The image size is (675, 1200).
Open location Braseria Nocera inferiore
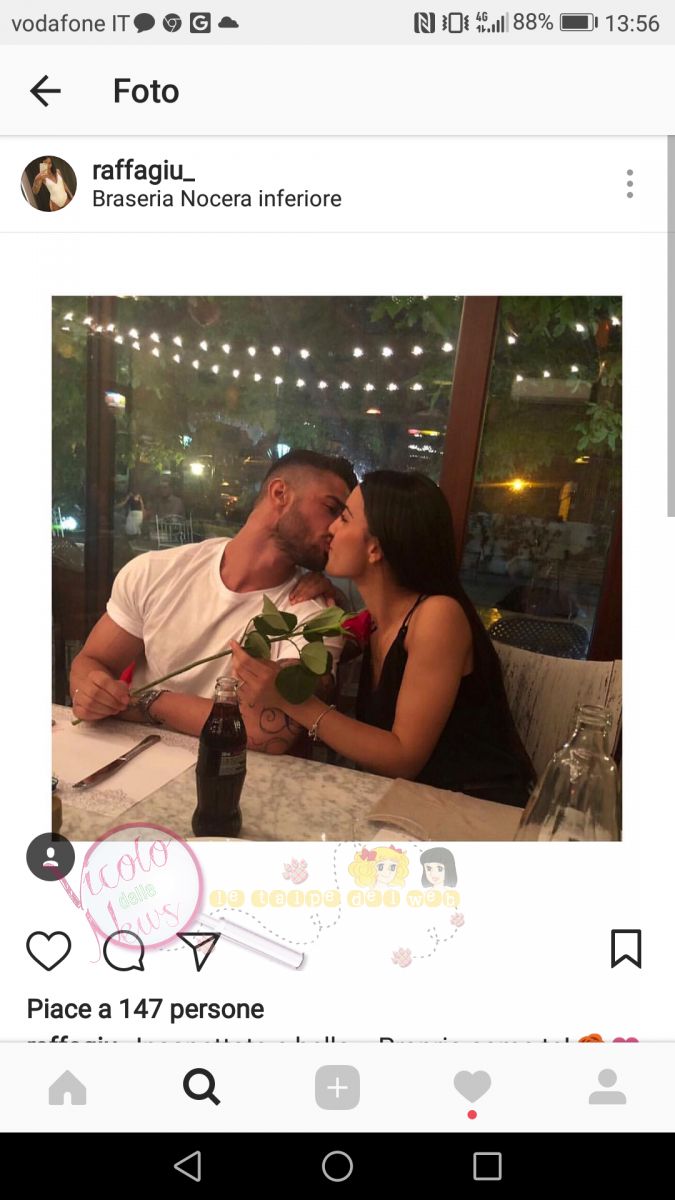pyautogui.click(x=216, y=199)
